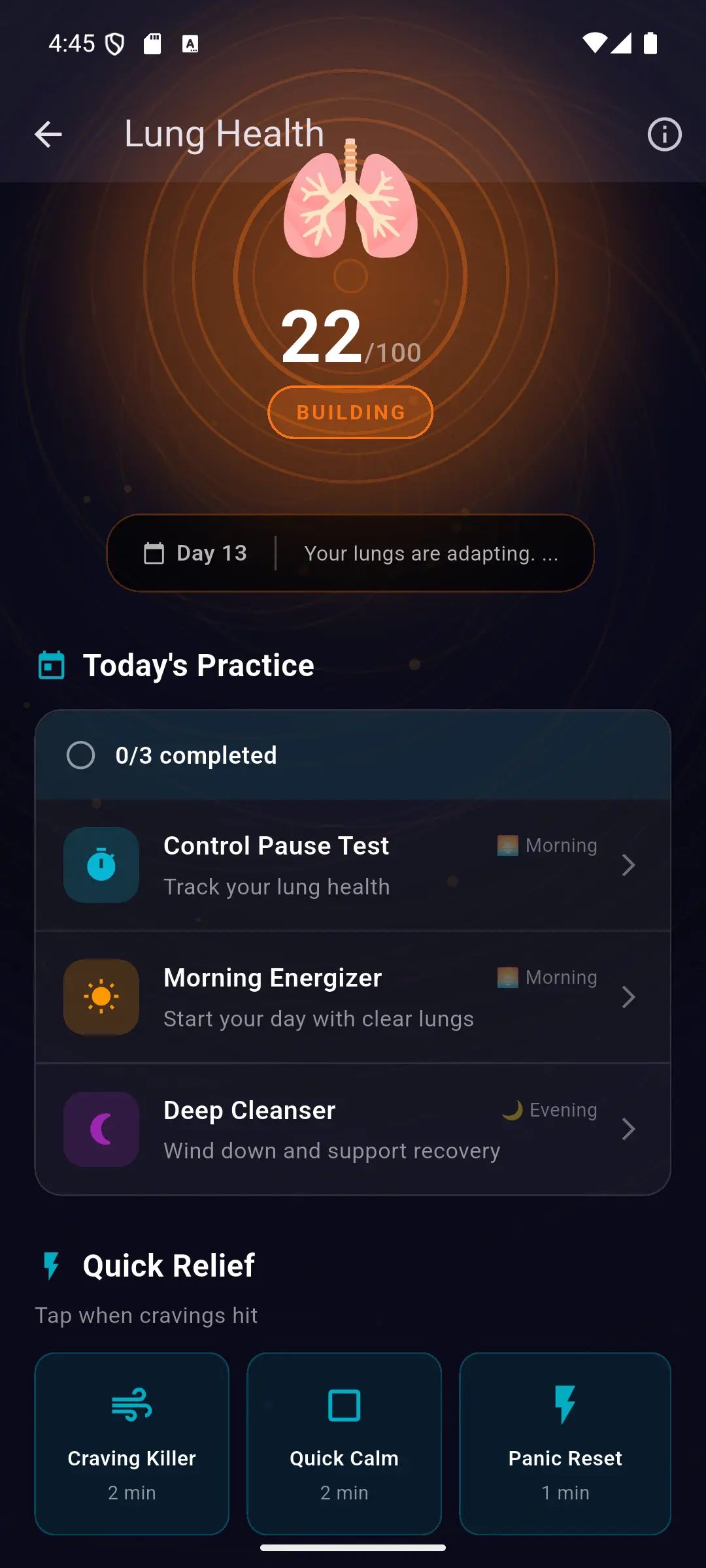Tap the Today's Practice calendar icon
Viewport: 706px width, 1568px height.
pyautogui.click(x=52, y=665)
